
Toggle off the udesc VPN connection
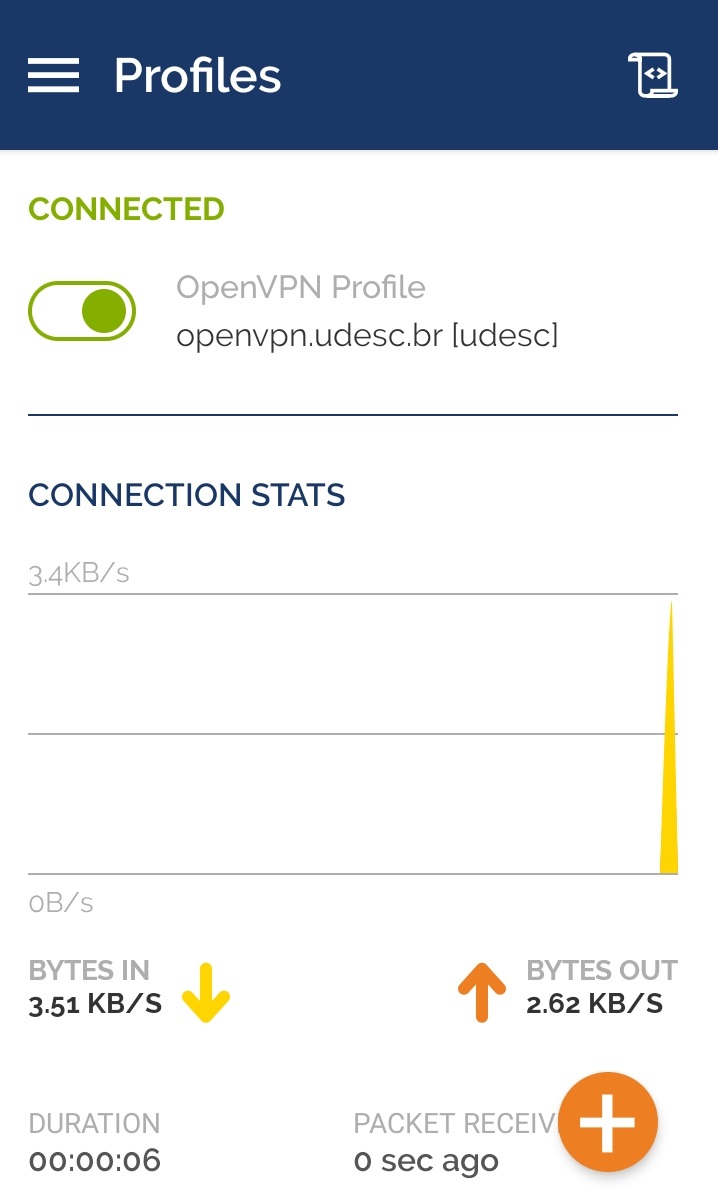[82, 311]
